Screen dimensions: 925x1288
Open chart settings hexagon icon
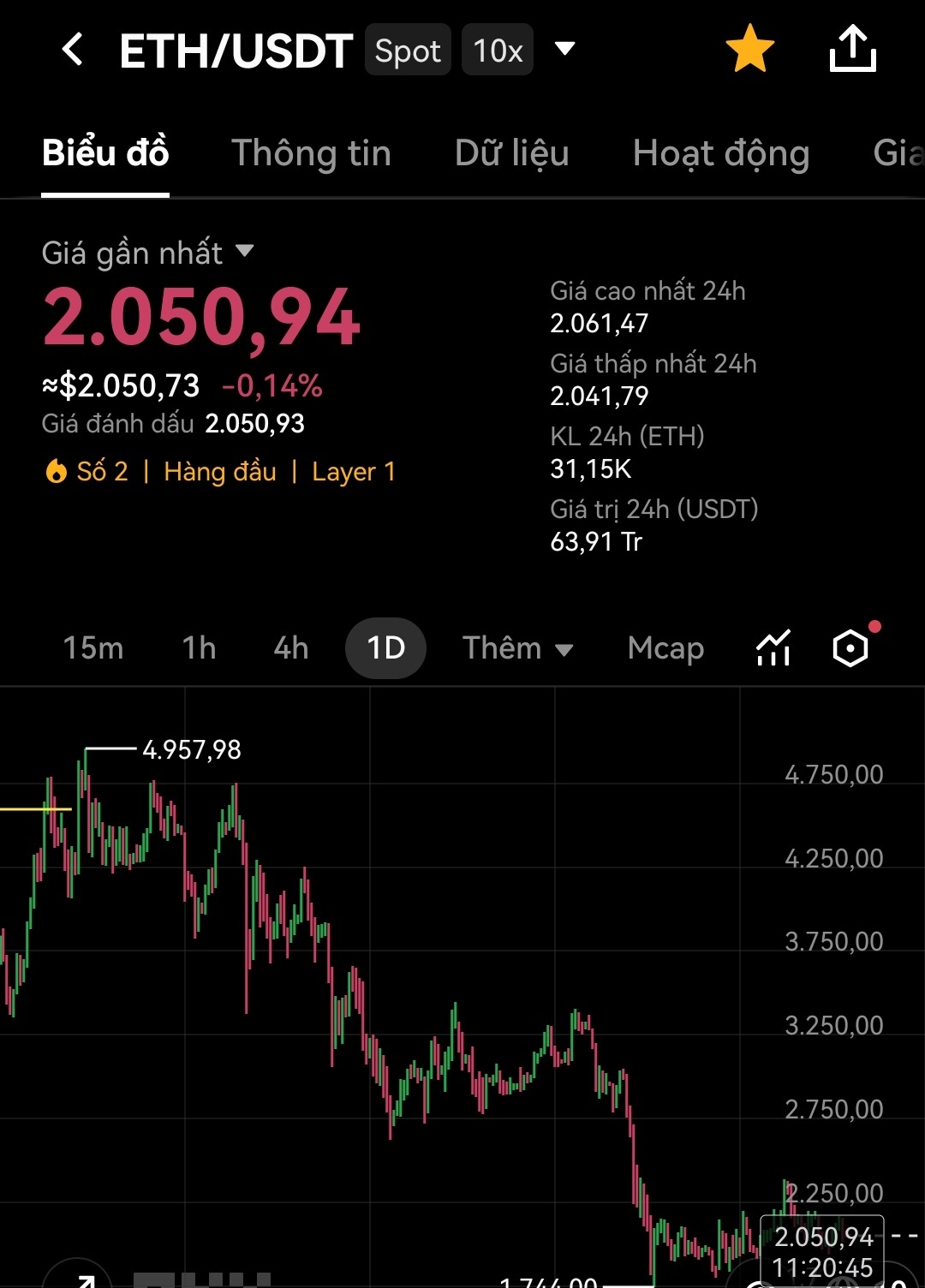point(850,648)
